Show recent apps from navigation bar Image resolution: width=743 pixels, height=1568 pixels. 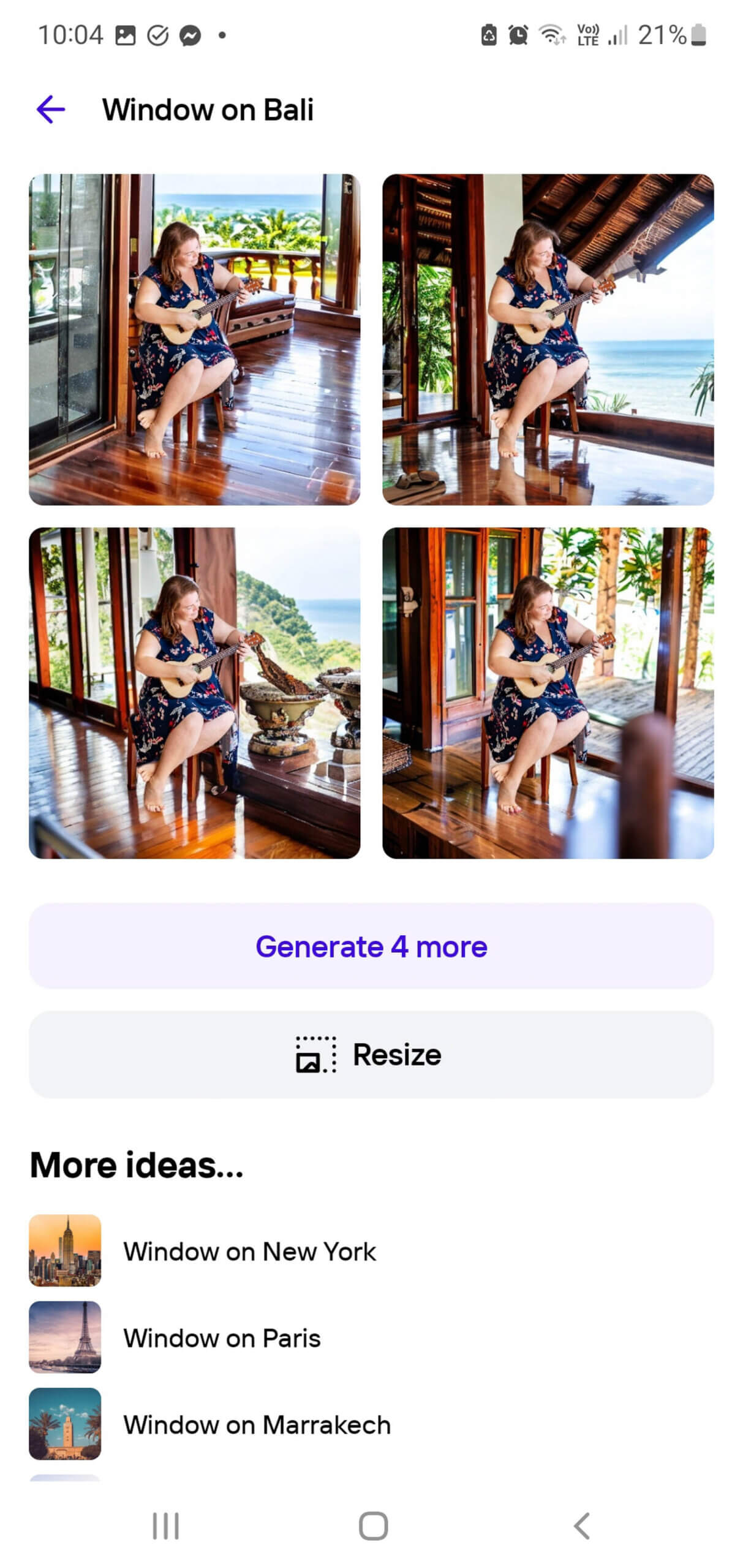tap(165, 1525)
